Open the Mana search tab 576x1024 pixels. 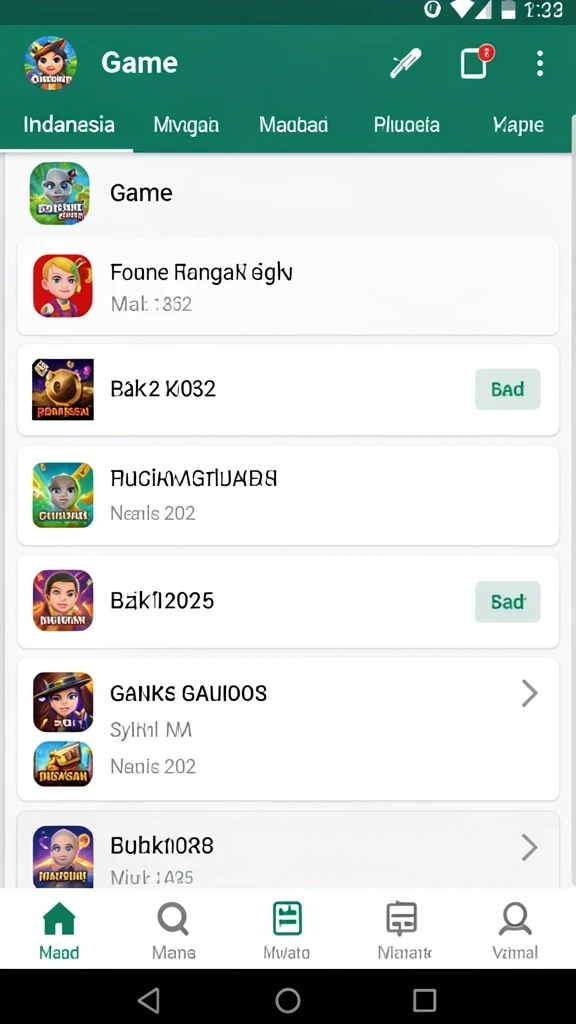(173, 931)
